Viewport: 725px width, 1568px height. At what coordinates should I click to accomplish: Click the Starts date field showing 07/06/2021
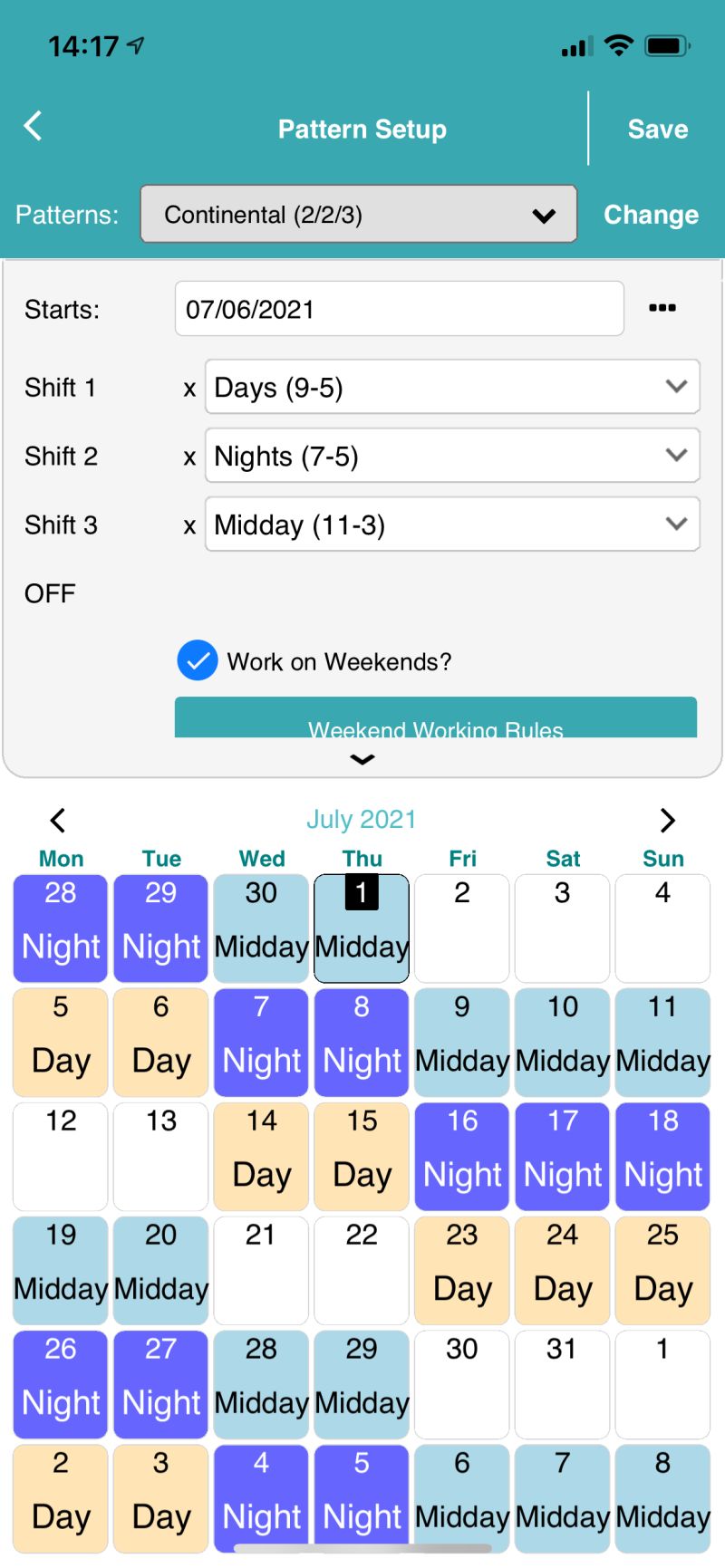tap(399, 308)
